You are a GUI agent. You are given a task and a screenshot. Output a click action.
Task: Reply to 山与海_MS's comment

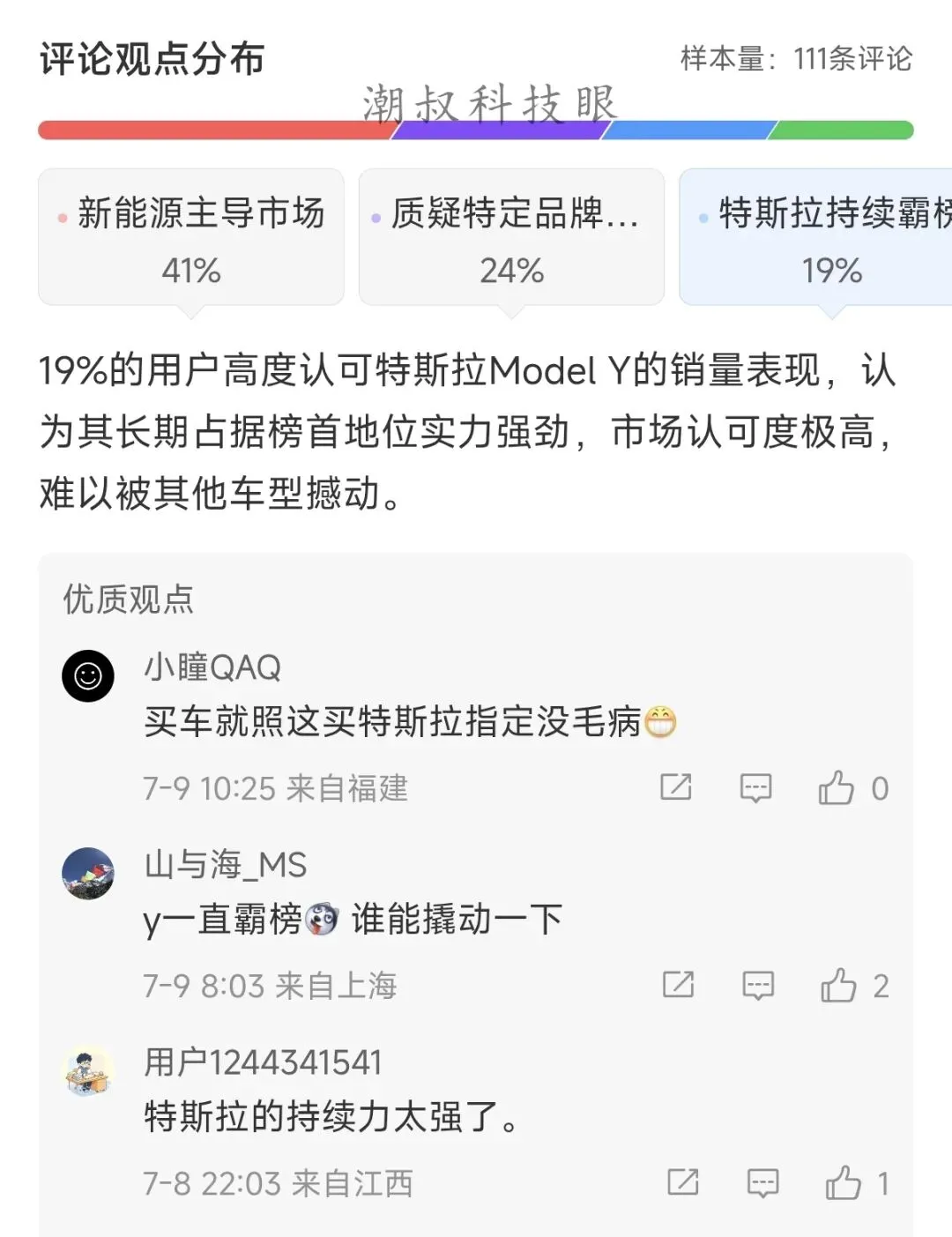(757, 985)
